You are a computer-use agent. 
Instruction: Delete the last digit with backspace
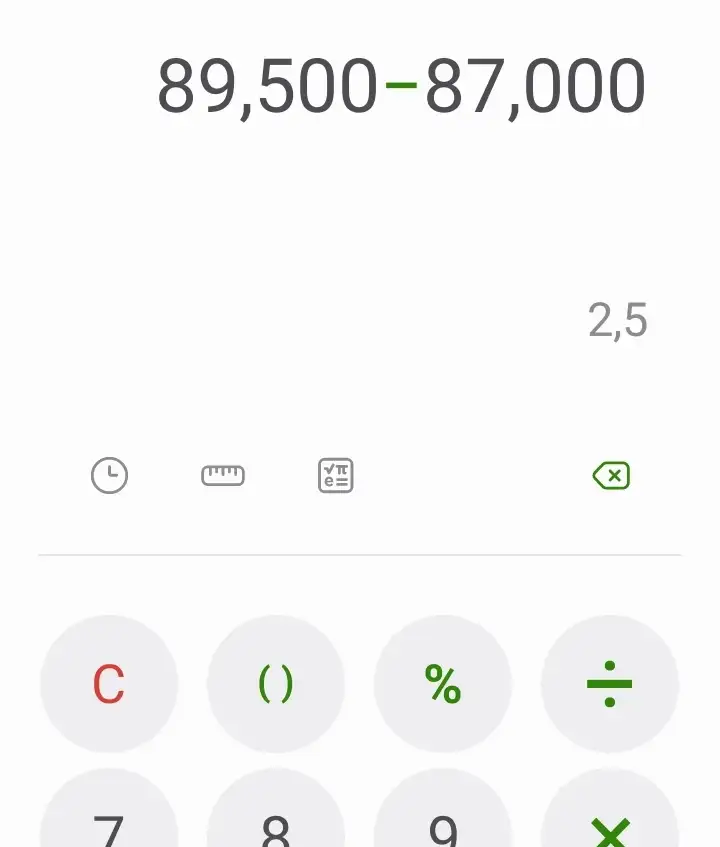coord(611,475)
